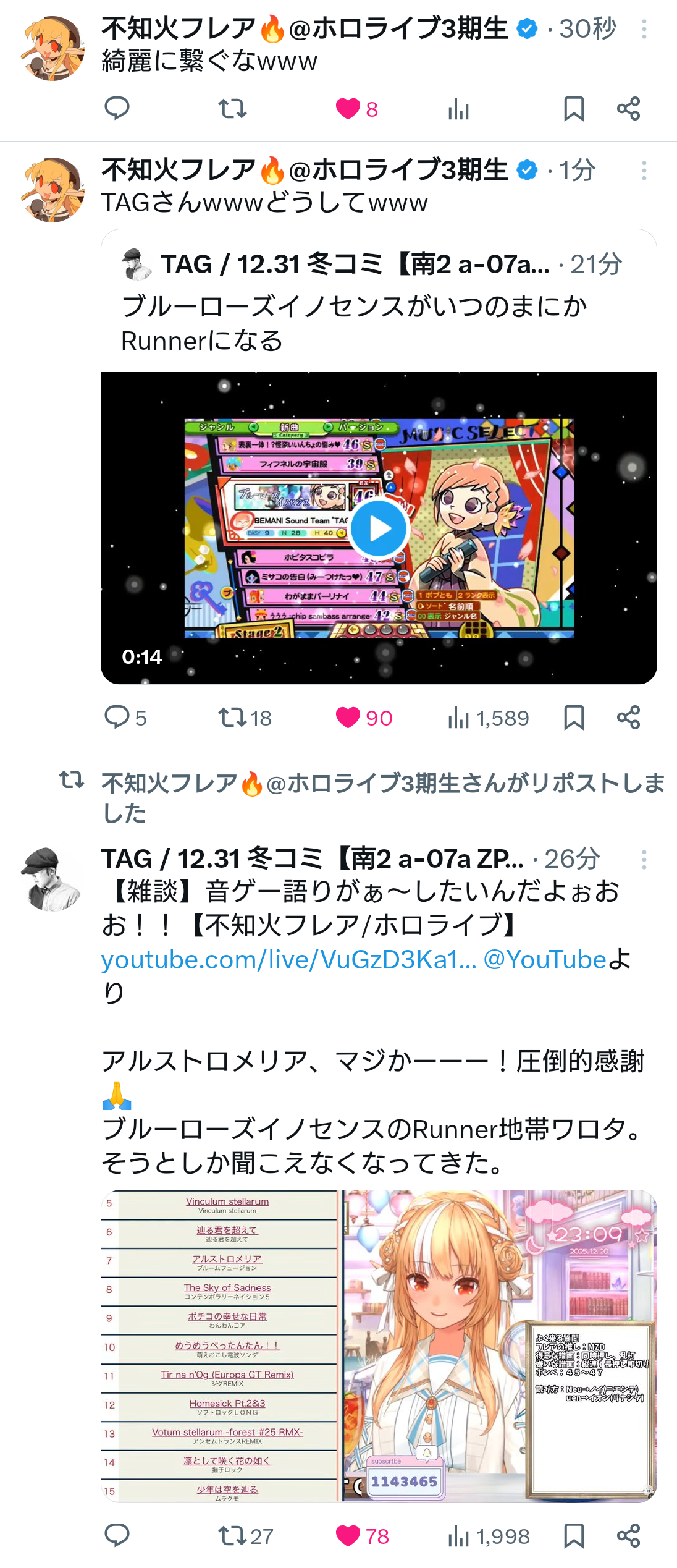
Task: Repost the 綺麗に繋ぐなwww post
Action: [232, 109]
